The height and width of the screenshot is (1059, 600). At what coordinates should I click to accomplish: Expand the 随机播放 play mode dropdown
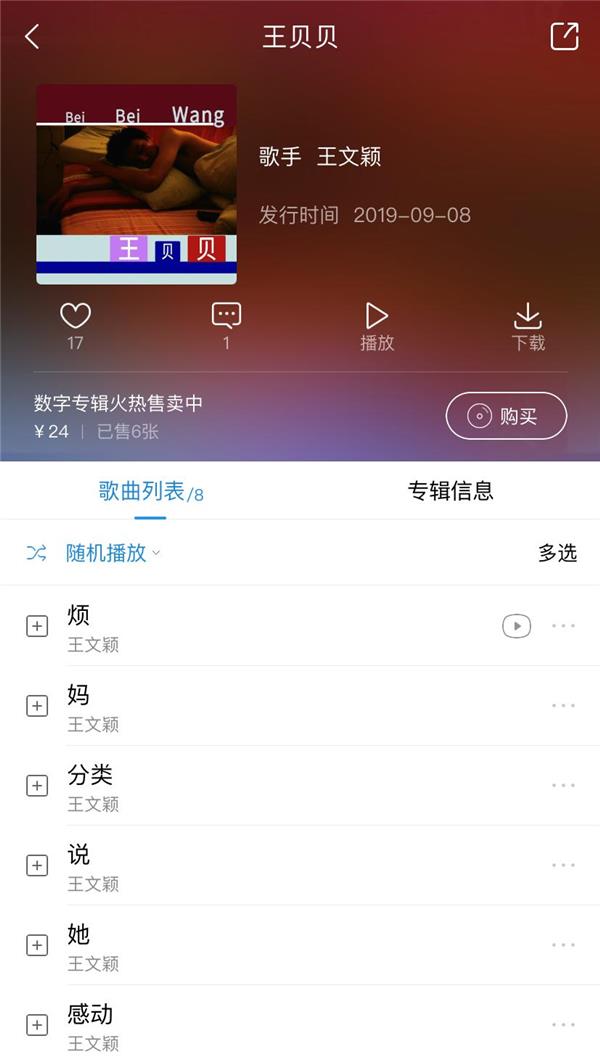click(x=112, y=553)
